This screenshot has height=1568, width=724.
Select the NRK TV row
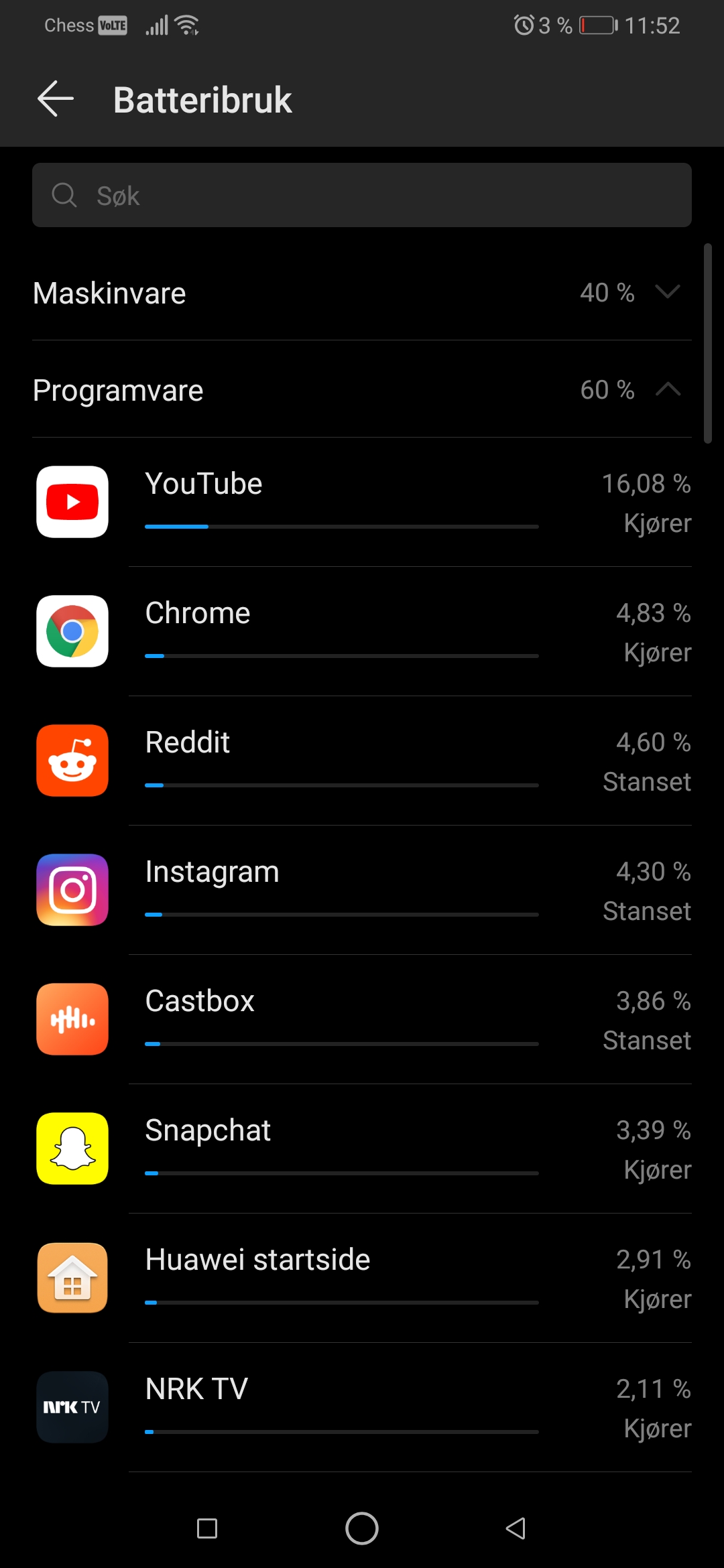[x=362, y=1408]
